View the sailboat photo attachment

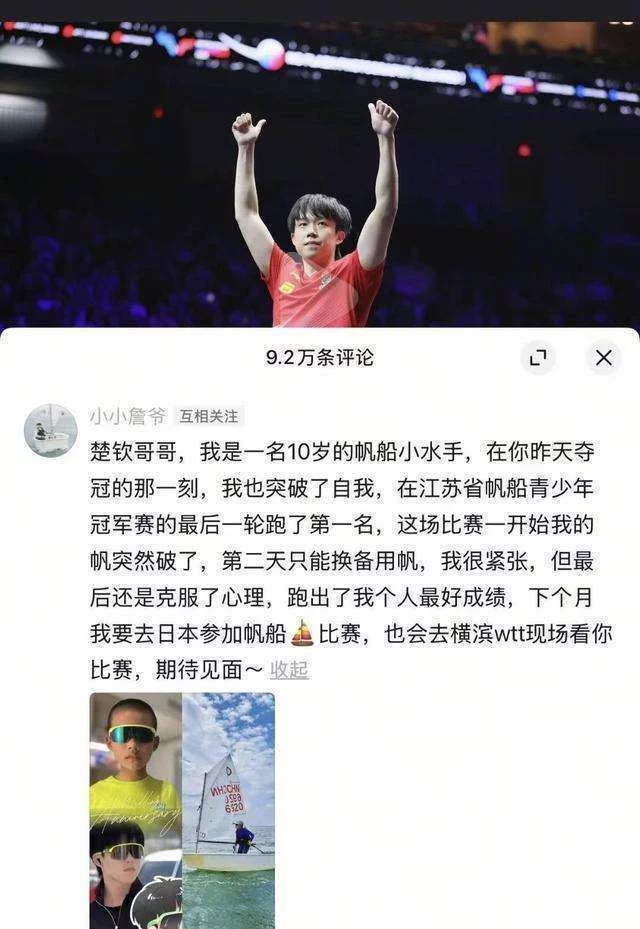pos(228,810)
